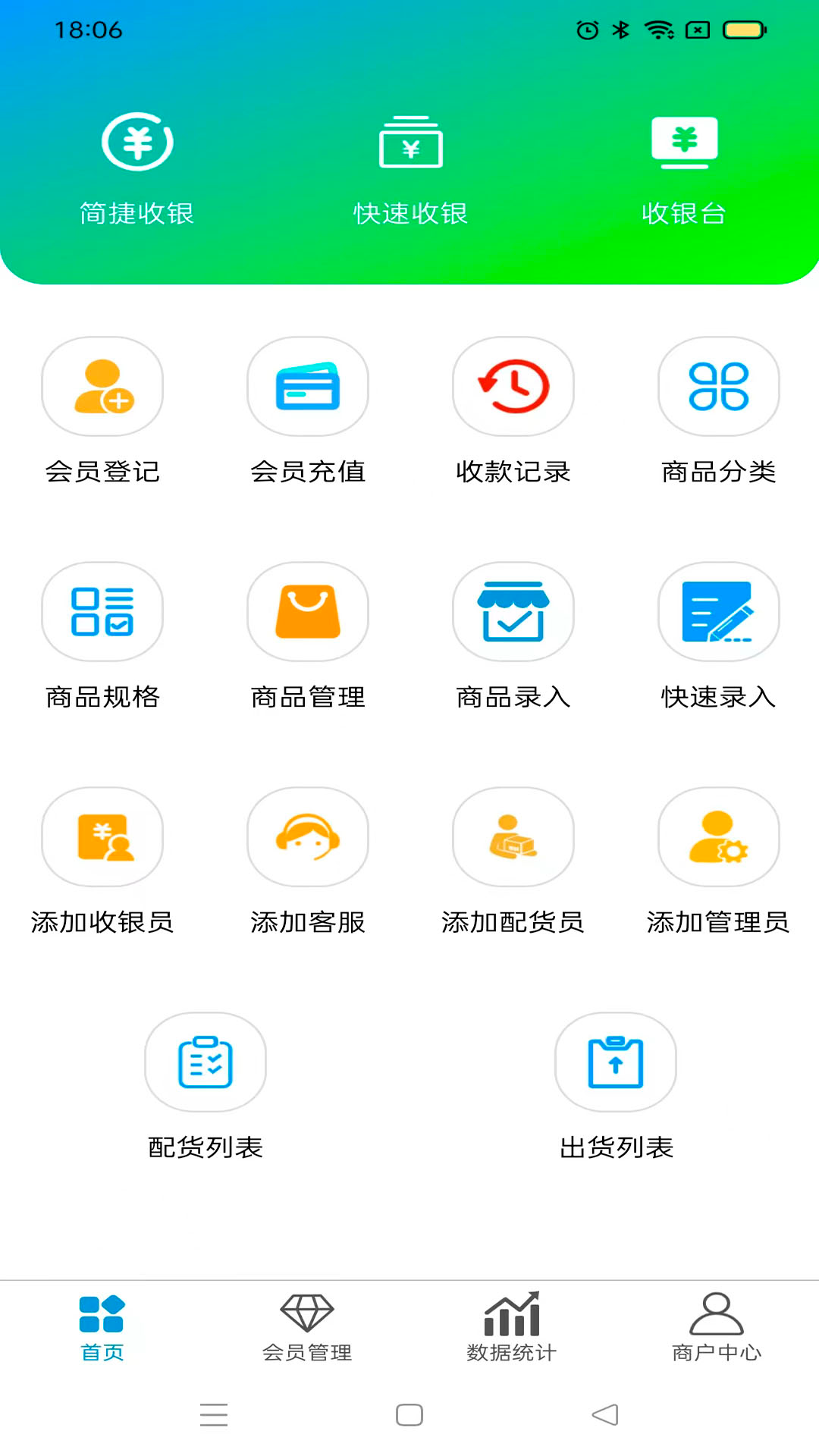
Task: Open the 配货列表 distribution list
Action: click(x=206, y=1087)
